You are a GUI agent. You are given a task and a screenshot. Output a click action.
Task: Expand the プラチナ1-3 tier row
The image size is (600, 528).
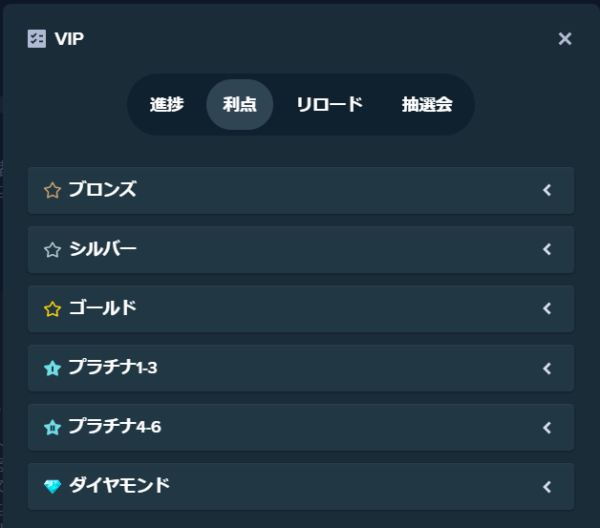point(300,368)
